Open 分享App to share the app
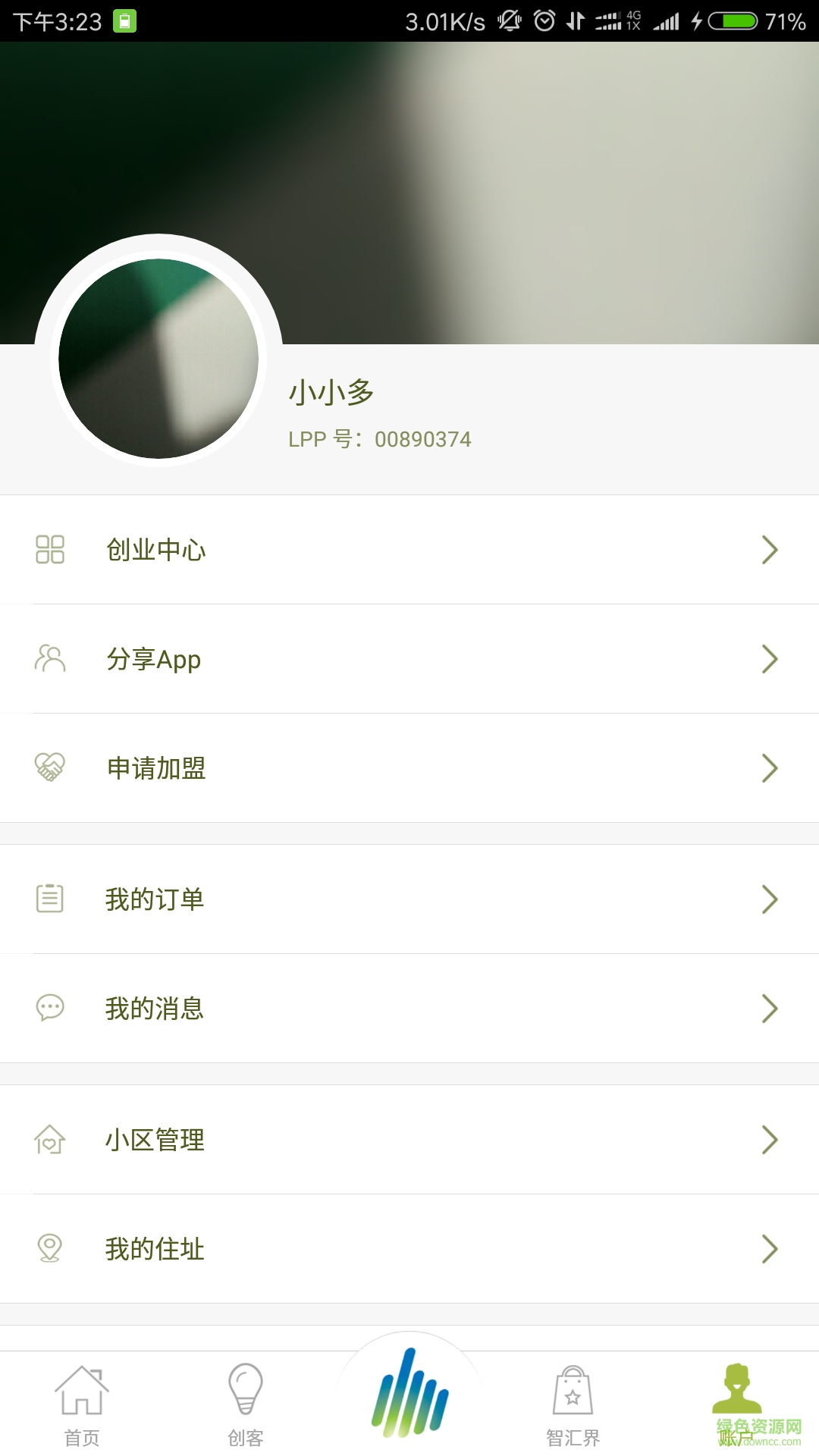This screenshot has height=1456, width=819. click(x=409, y=659)
